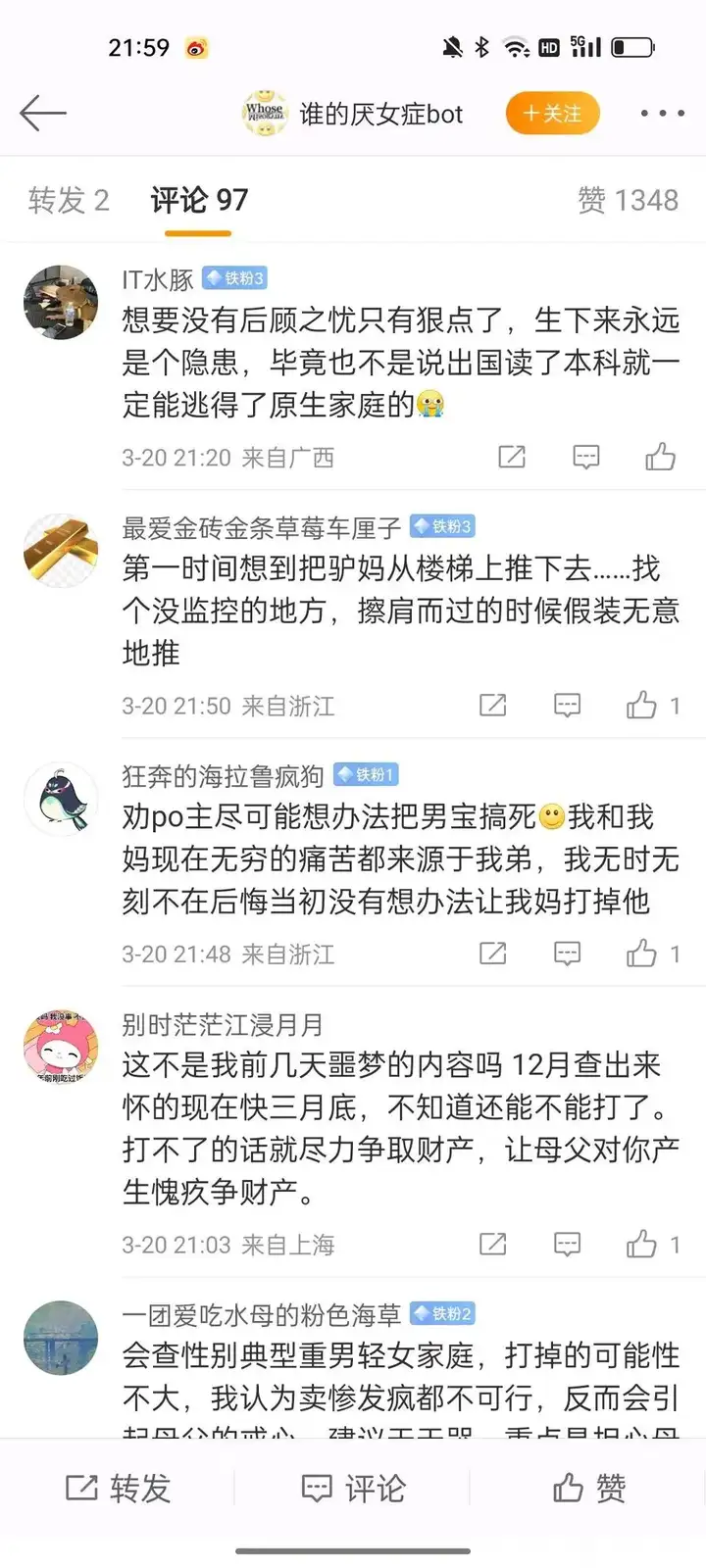Reply to 别时茫茫江浸月月's comment
This screenshot has height=1568, width=706.
568,1244
